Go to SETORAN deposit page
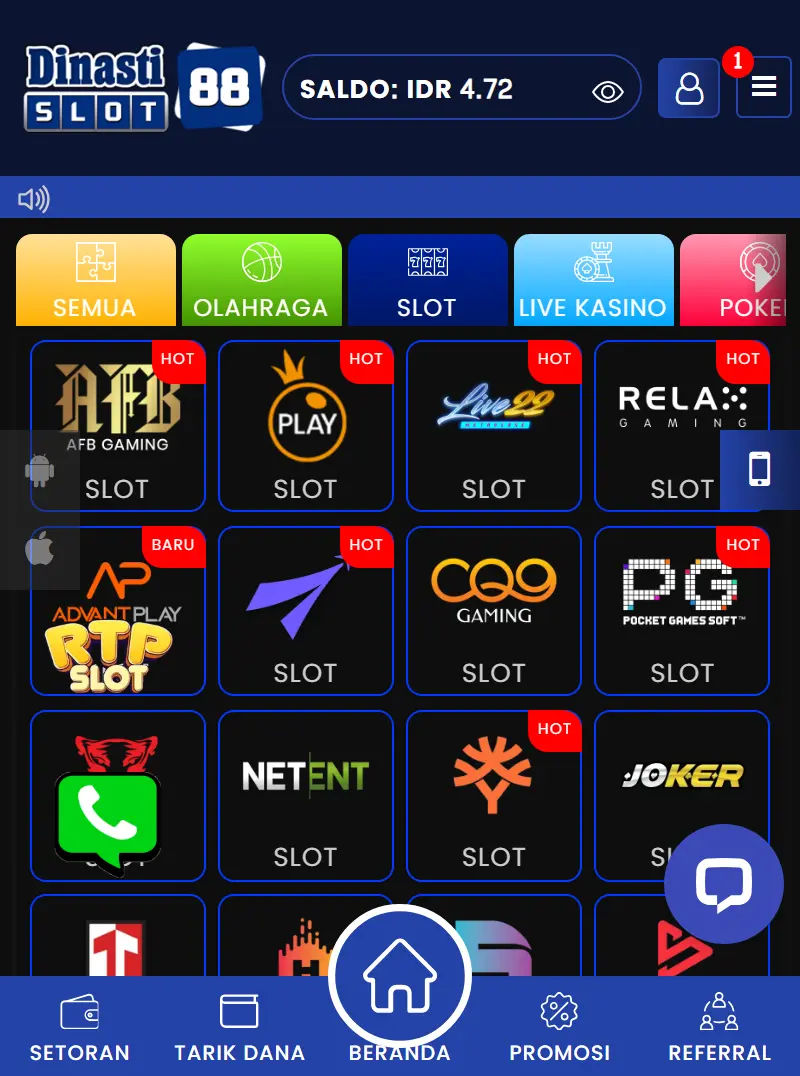Image resolution: width=800 pixels, height=1076 pixels. pyautogui.click(x=79, y=1028)
